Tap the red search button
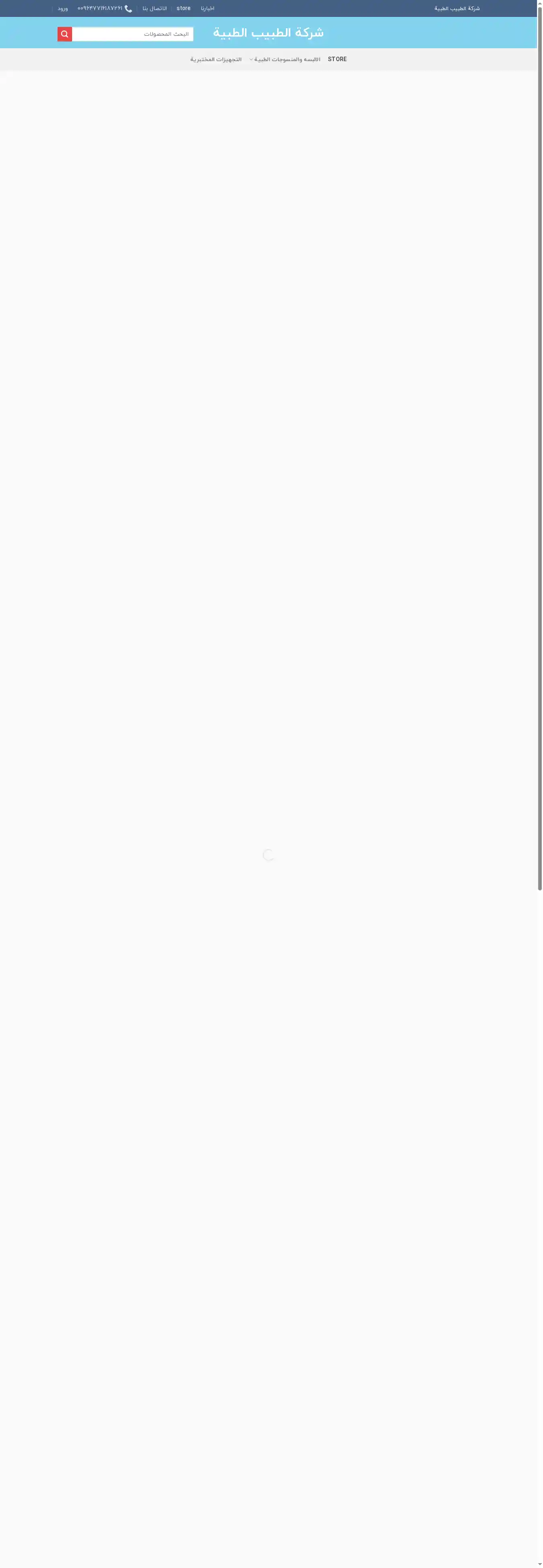543x1568 pixels. tap(64, 34)
